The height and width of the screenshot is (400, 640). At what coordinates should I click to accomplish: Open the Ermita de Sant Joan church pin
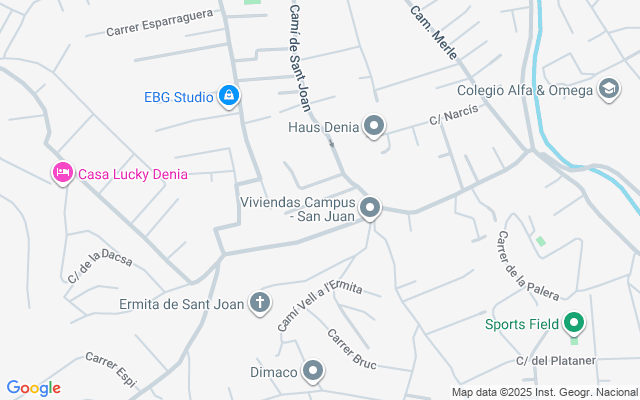tap(260, 303)
